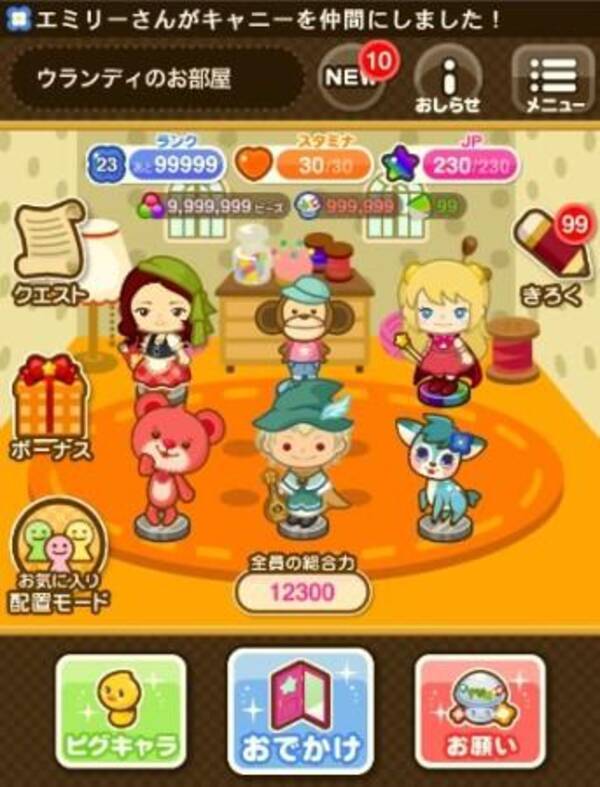Open the おしらせ info button
This screenshot has width=600, height=787.
pos(448,80)
